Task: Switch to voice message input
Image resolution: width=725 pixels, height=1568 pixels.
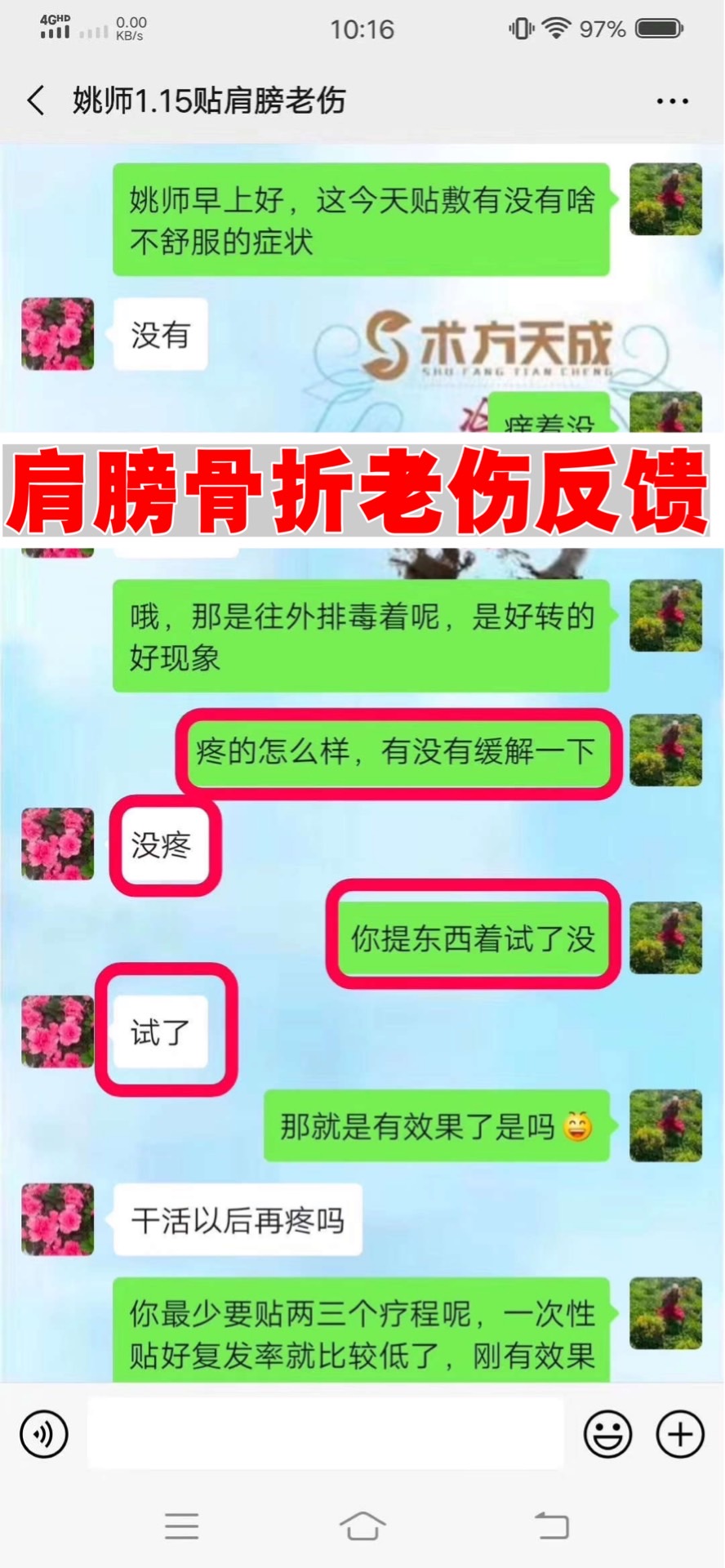Action: coord(44,1433)
